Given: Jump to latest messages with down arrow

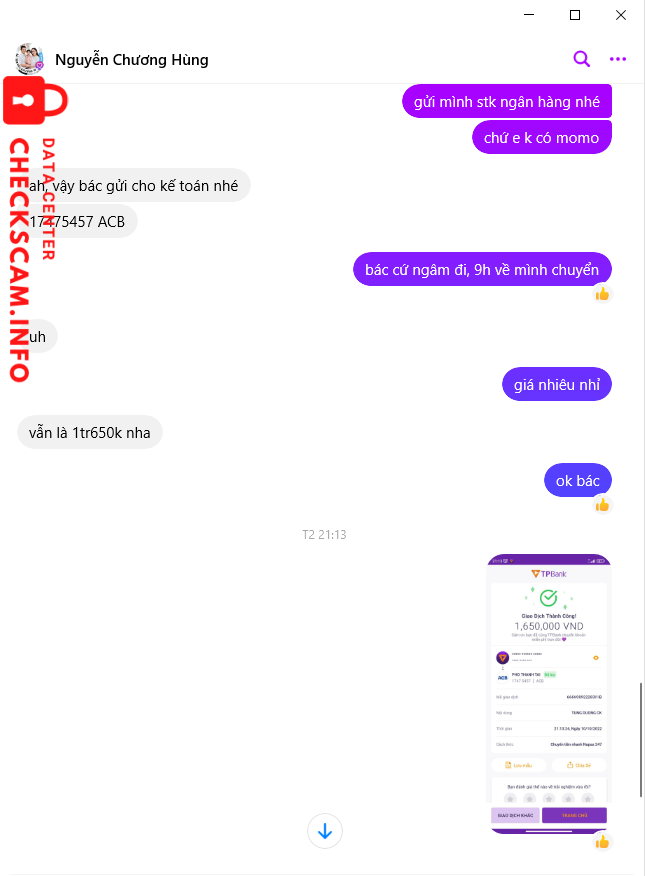Looking at the screenshot, I should [x=325, y=830].
